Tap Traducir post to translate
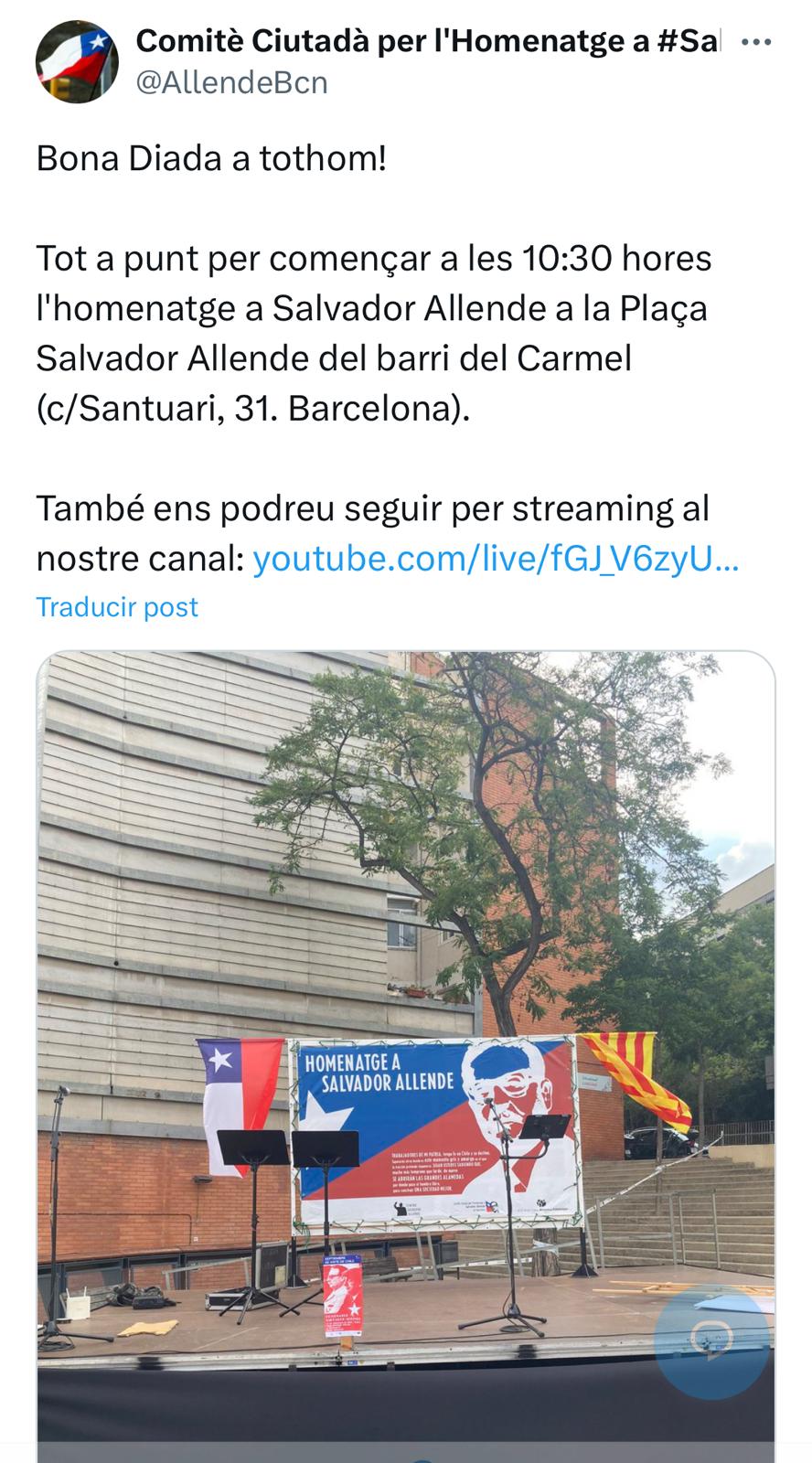Image resolution: width=812 pixels, height=1463 pixels. click(117, 607)
